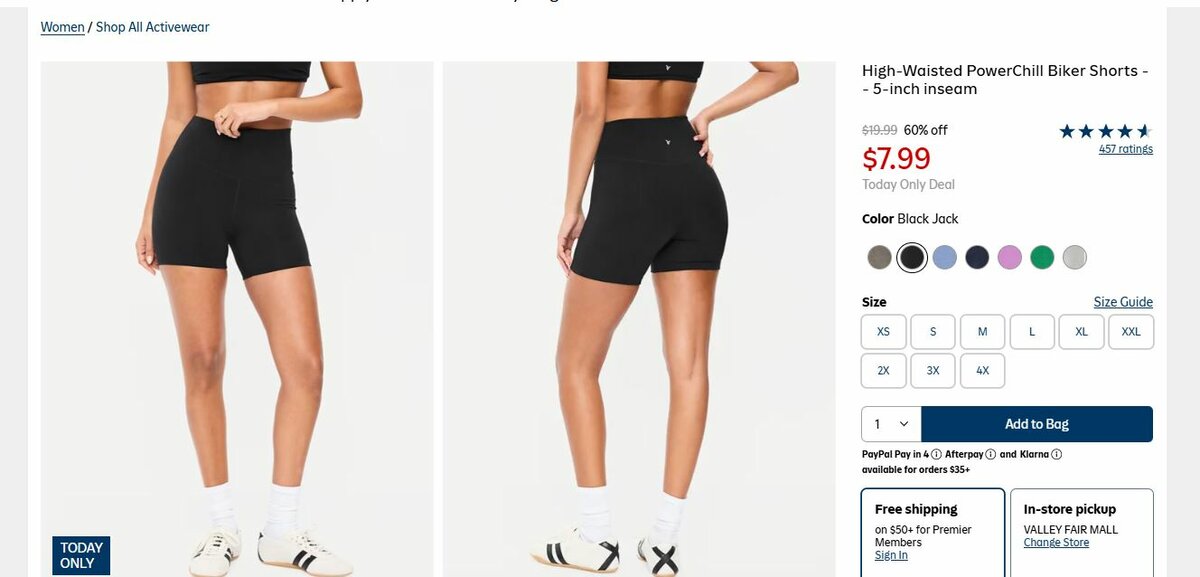
Task: Add to Bag
Action: pos(1036,424)
